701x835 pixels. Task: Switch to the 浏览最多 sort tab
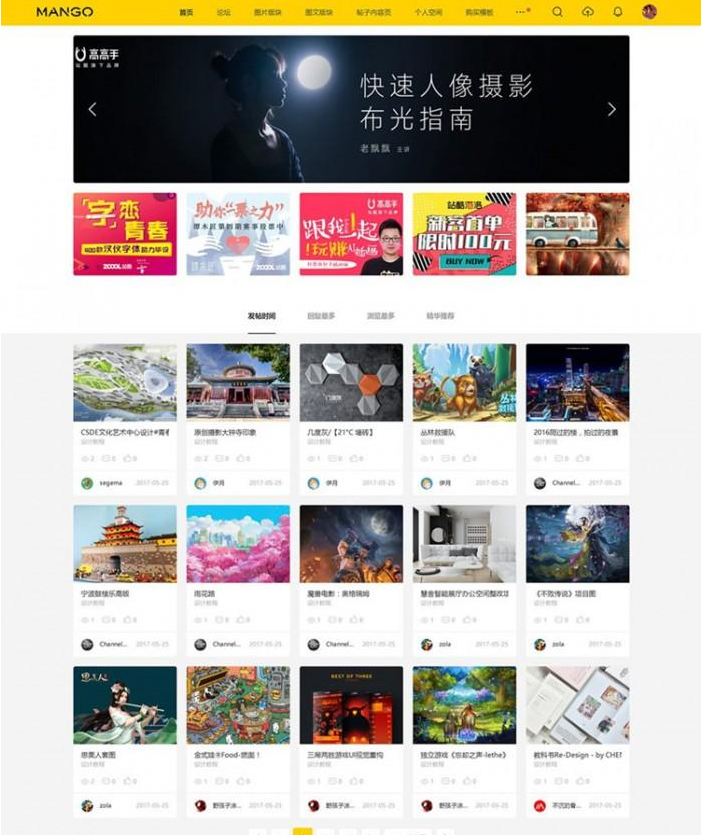tap(380, 316)
